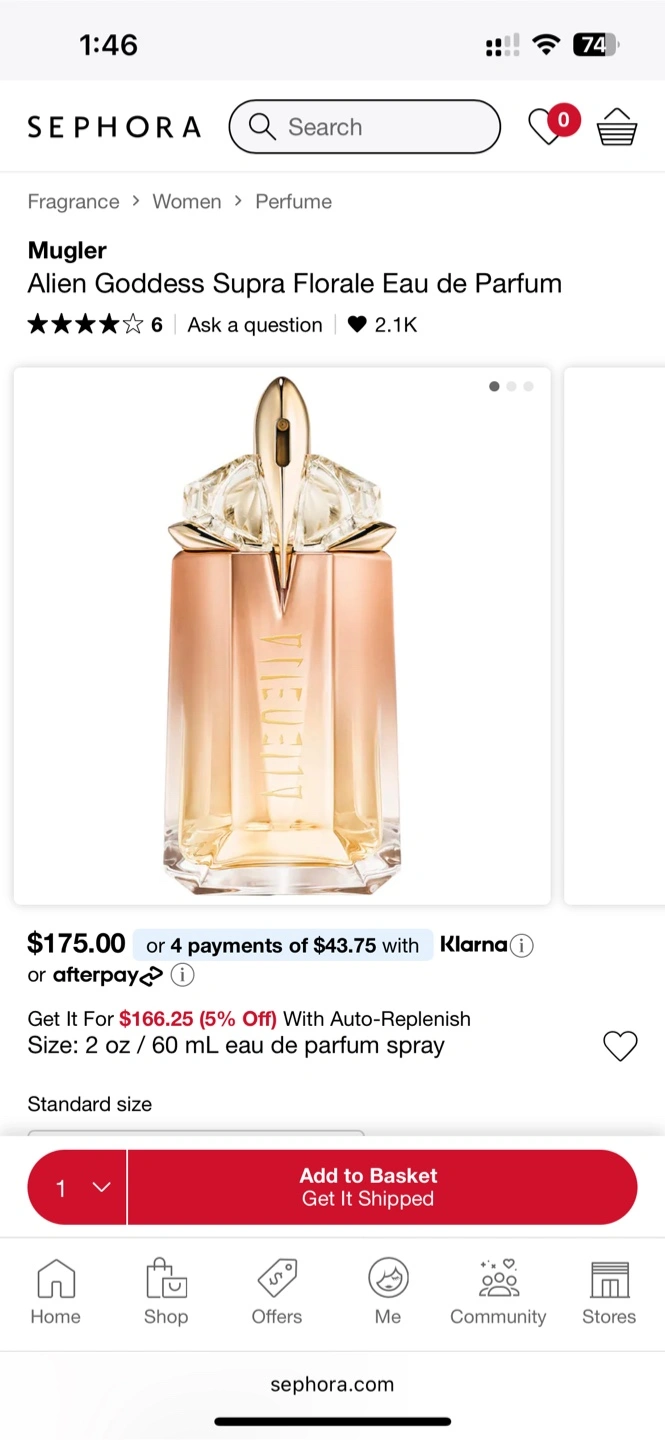
Task: Open Klarna payment info icon
Action: pyautogui.click(x=522, y=945)
